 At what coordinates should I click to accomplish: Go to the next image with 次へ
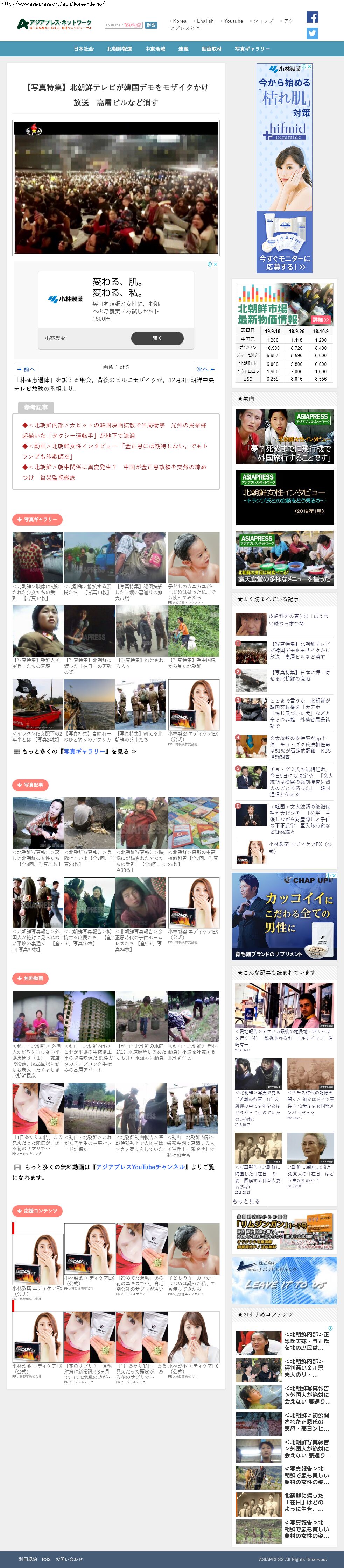[205, 369]
